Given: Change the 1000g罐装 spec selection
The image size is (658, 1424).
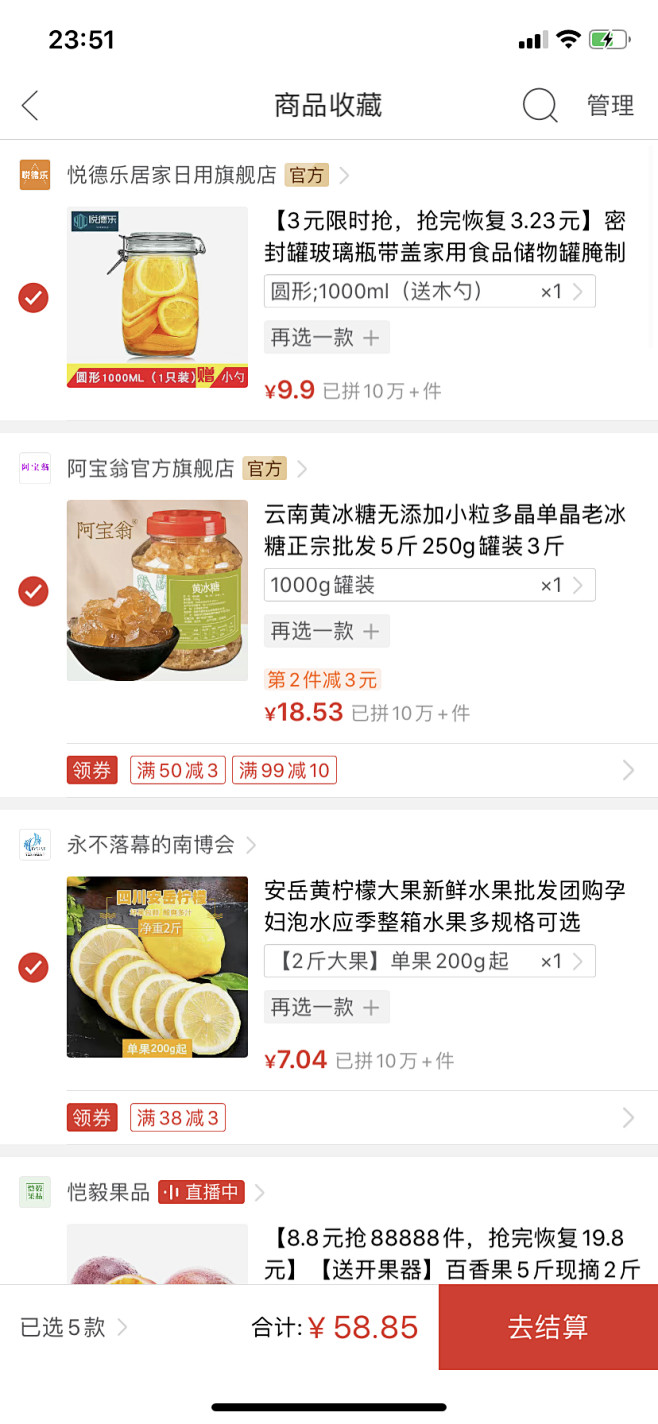Looking at the screenshot, I should (x=429, y=585).
